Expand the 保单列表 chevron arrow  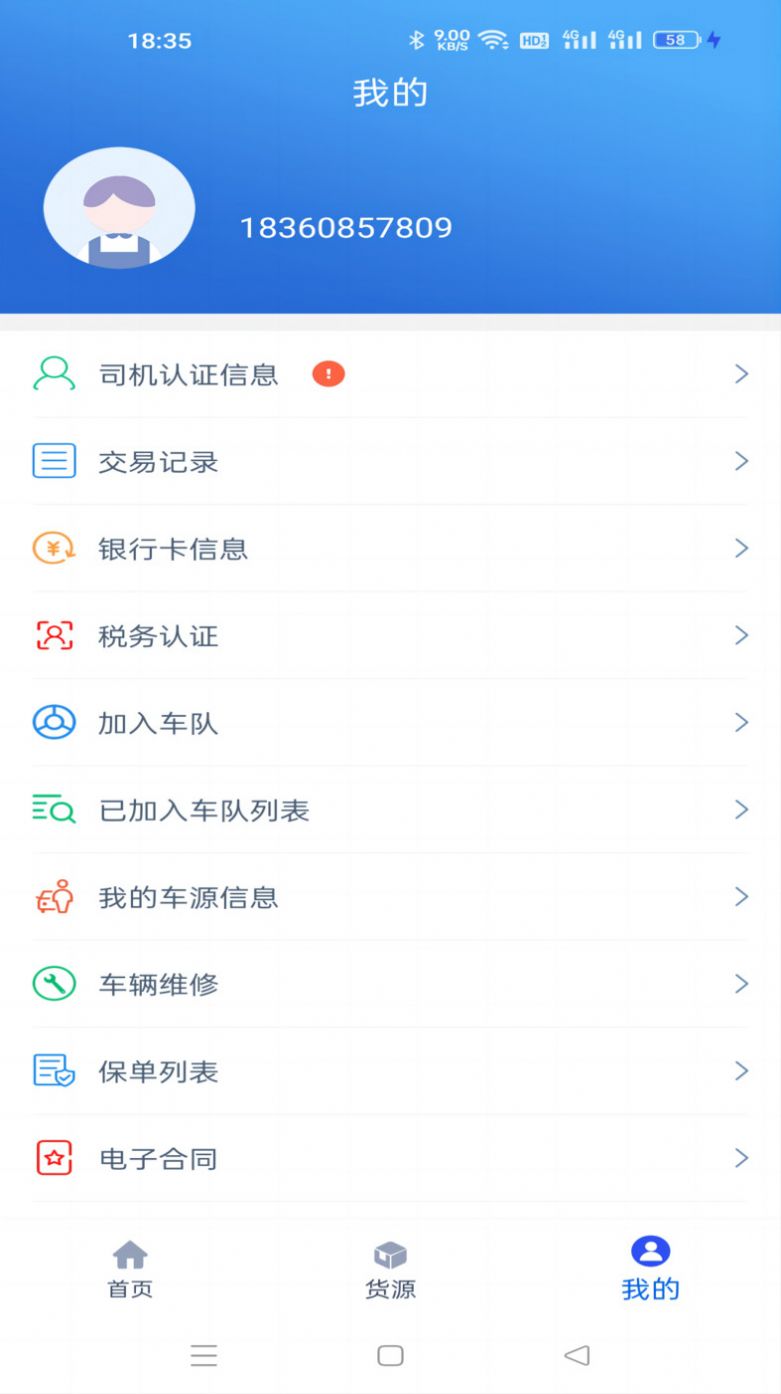tap(741, 1071)
